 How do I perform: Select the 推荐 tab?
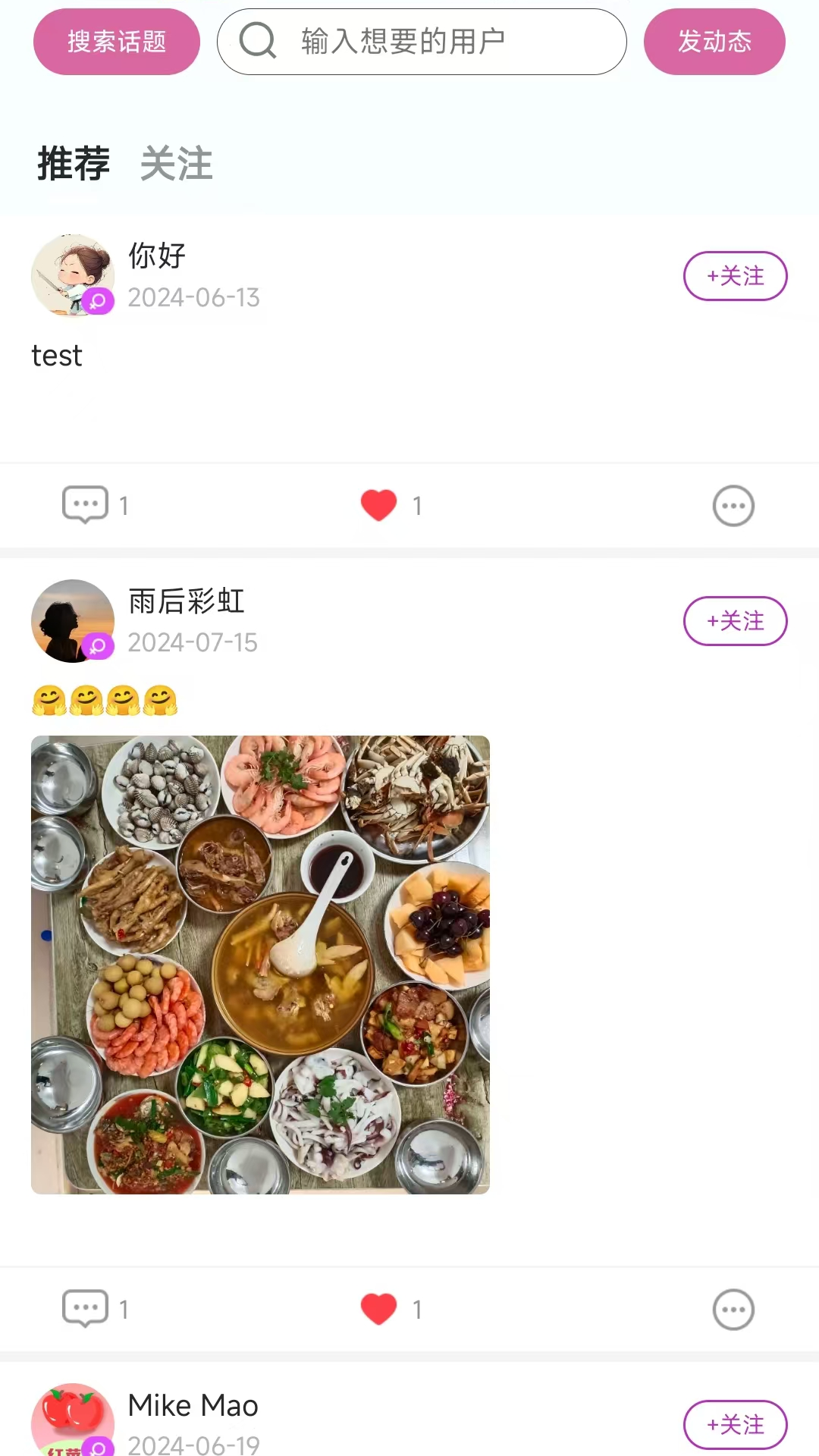74,164
